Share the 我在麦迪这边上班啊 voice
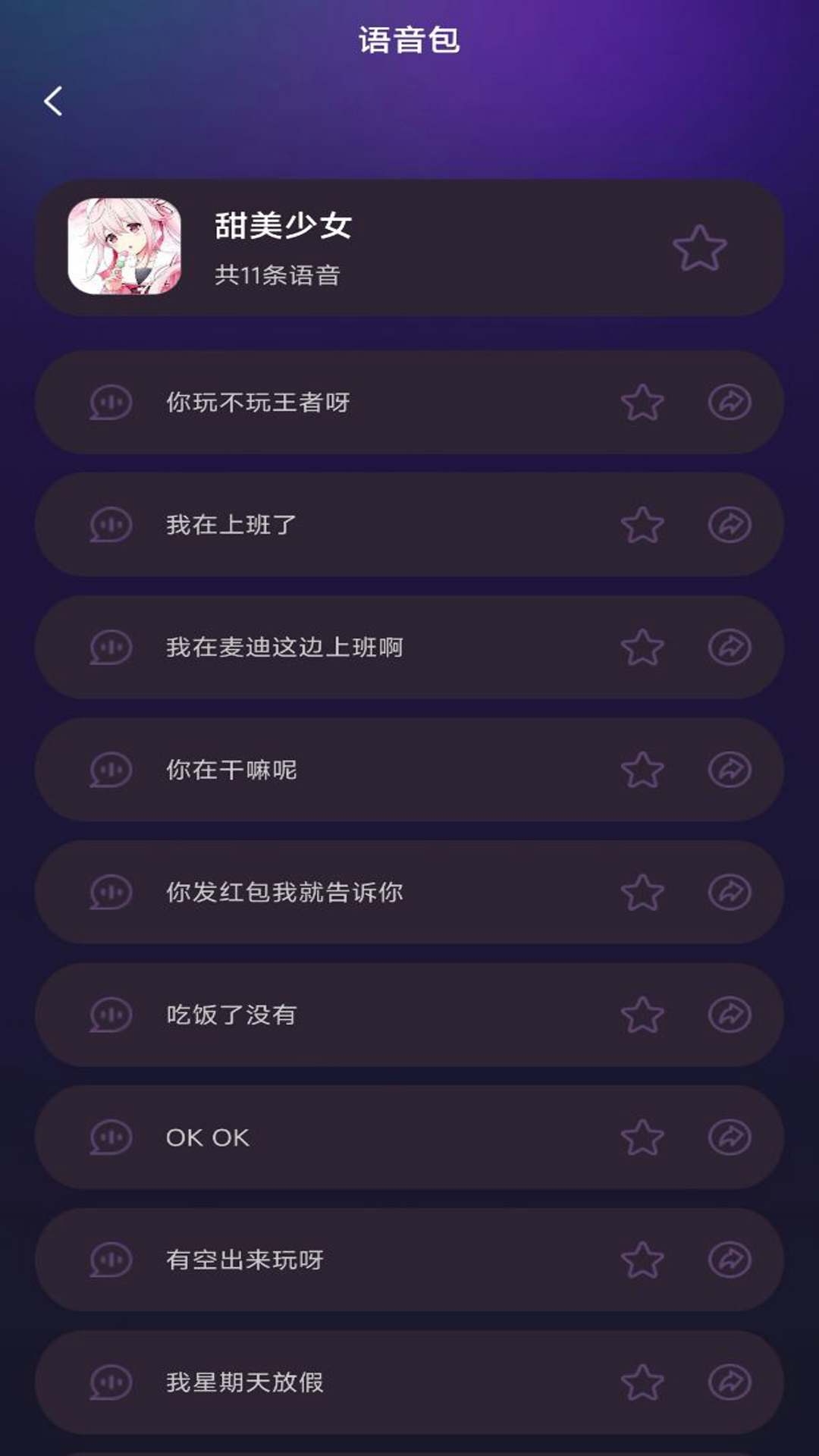Viewport: 819px width, 1456px height. (730, 648)
